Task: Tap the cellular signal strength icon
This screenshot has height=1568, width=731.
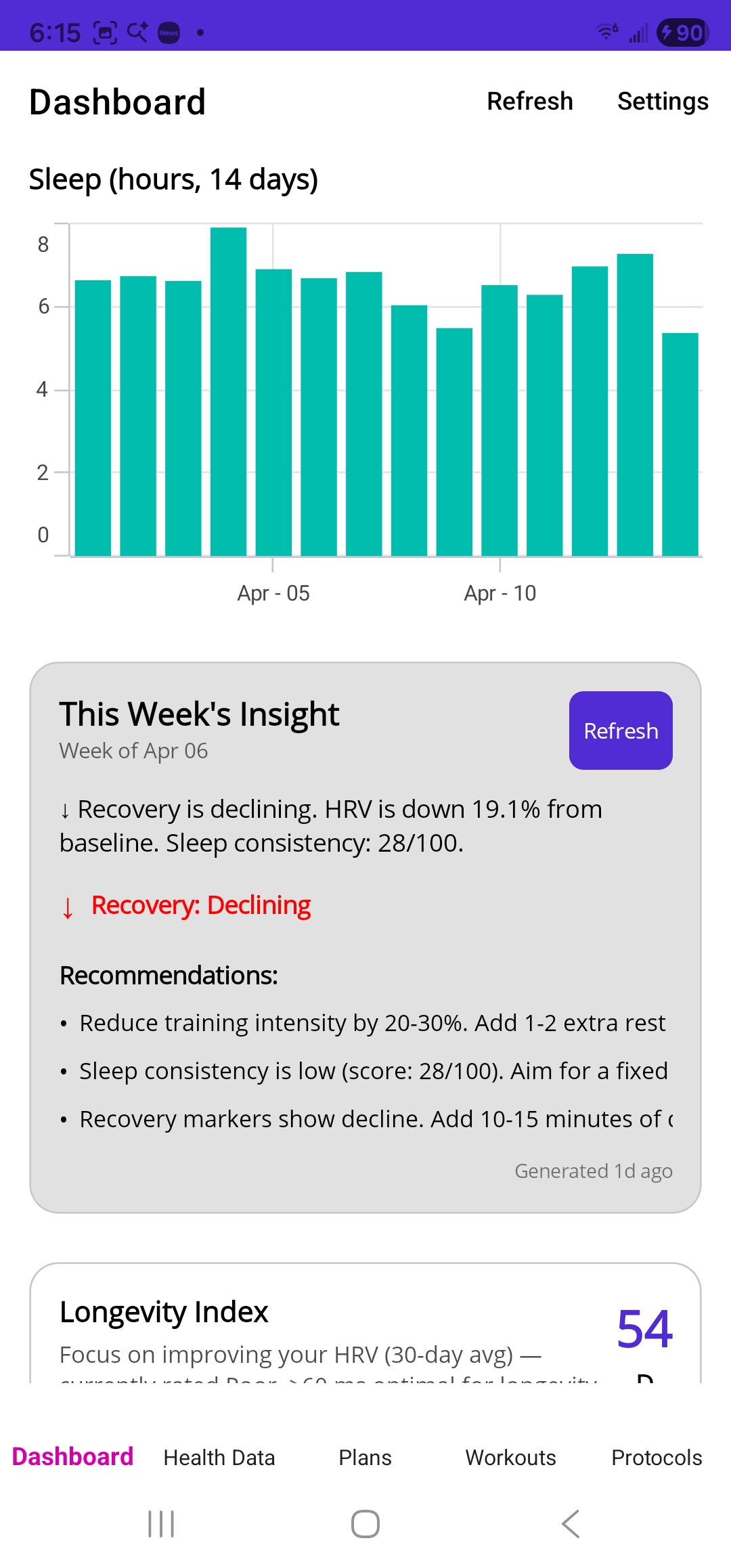Action: [x=637, y=32]
